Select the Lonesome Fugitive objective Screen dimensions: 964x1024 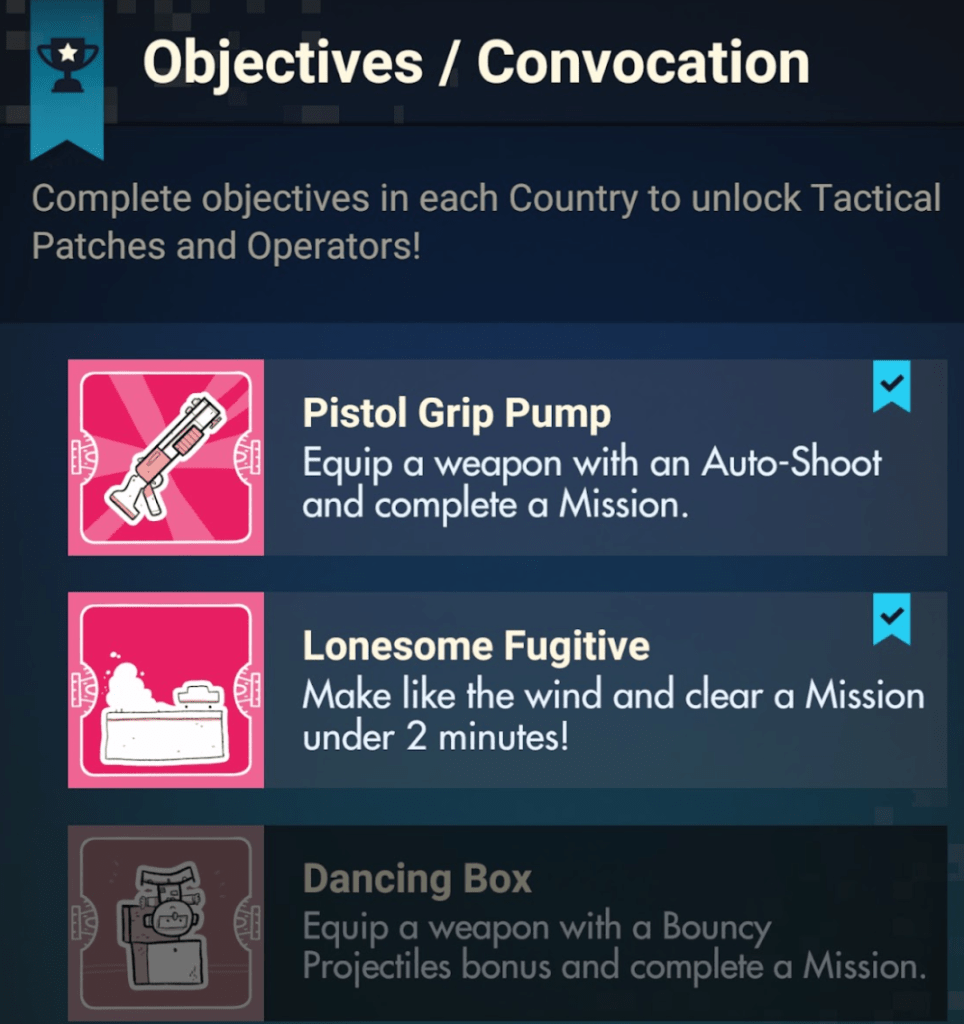coord(507,690)
